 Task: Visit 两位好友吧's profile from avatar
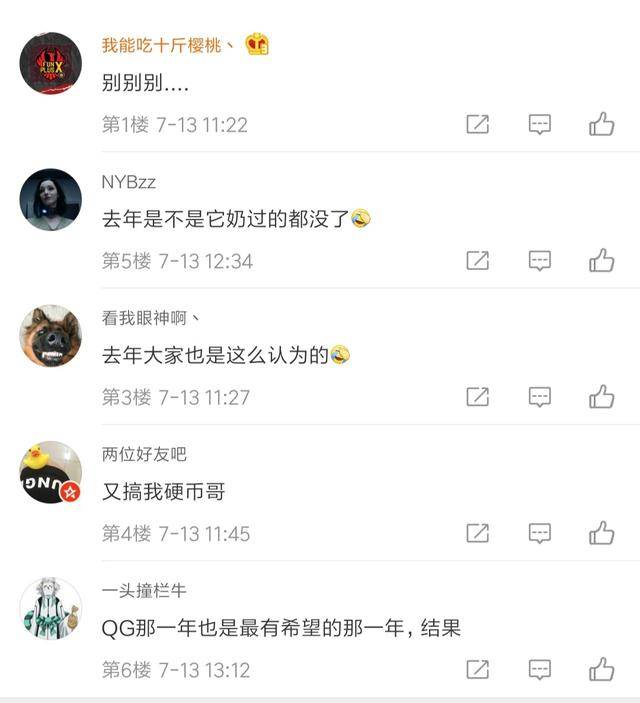pos(51,472)
